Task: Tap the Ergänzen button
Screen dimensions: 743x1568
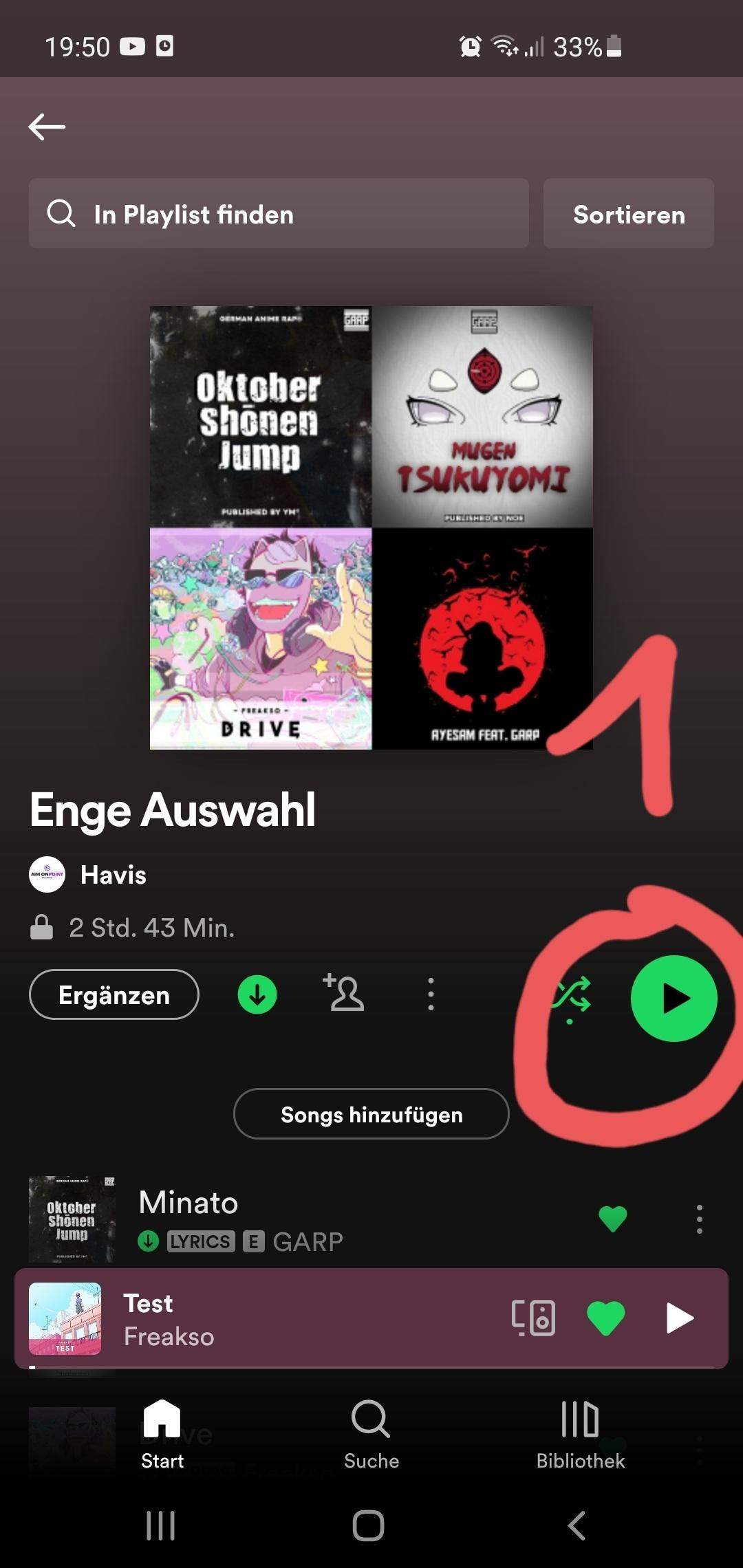Action: 114,995
